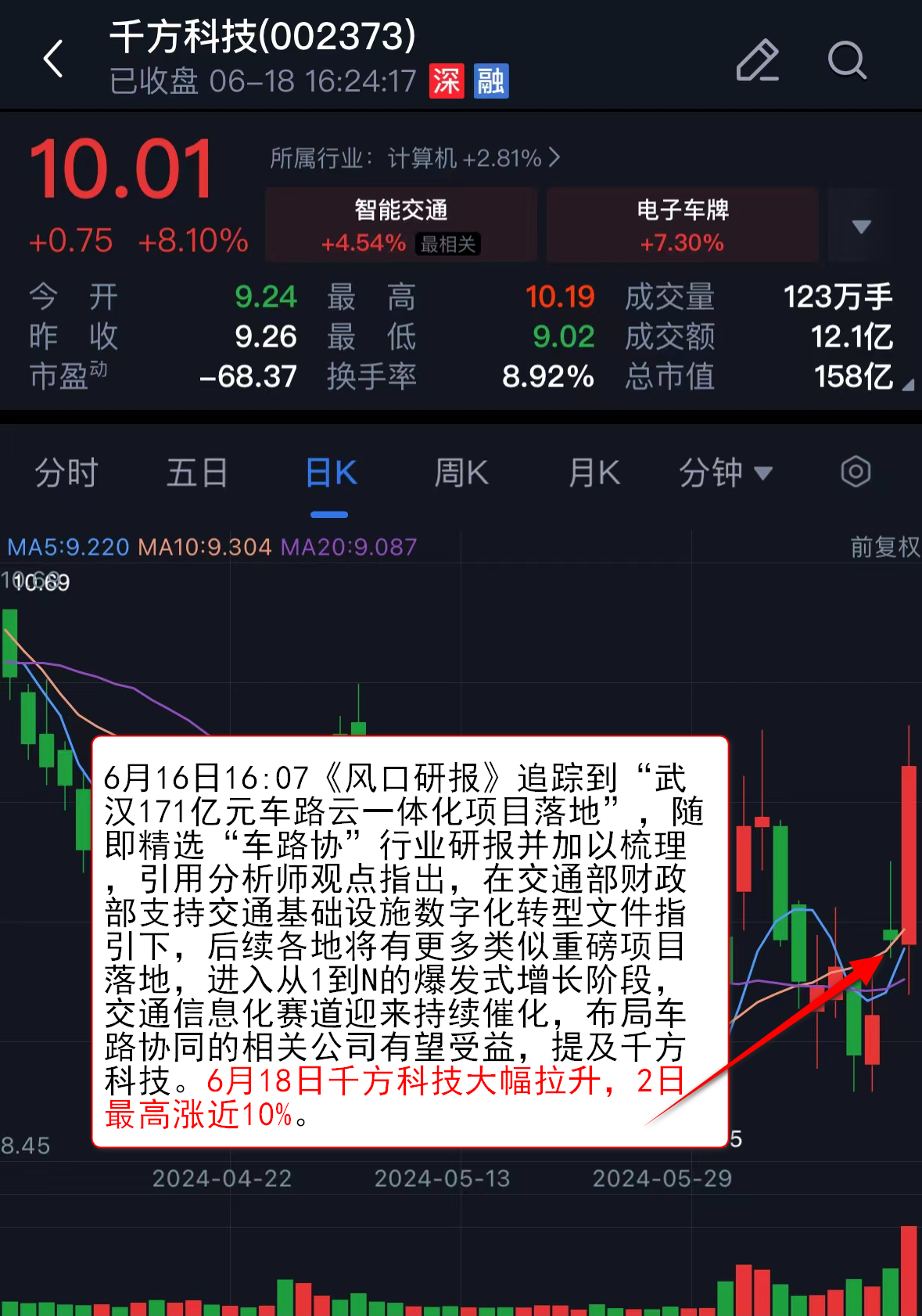922x1316 pixels.
Task: Select the 日K chart tab
Action: (x=330, y=473)
